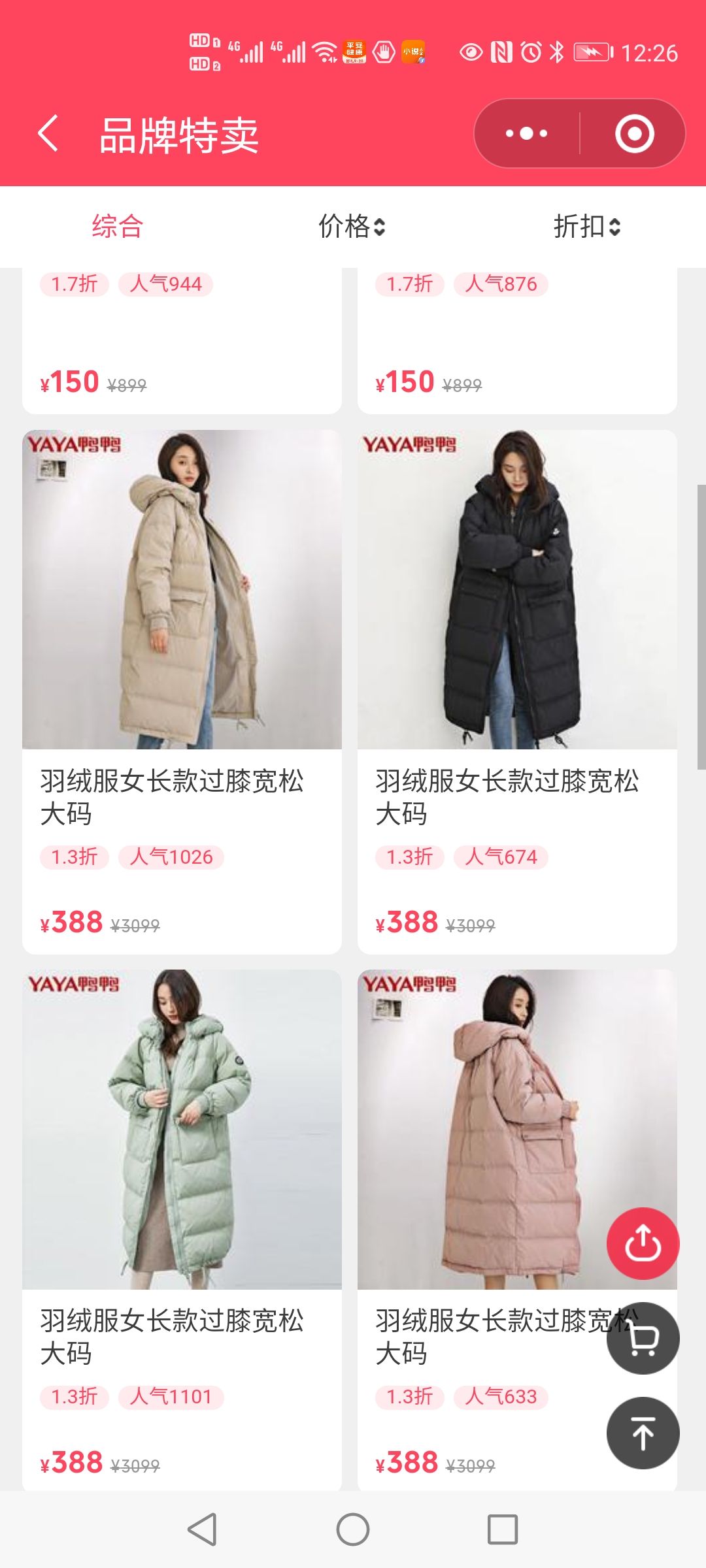This screenshot has width=706, height=1568.
Task: Jump back to top of list
Action: [x=643, y=1433]
